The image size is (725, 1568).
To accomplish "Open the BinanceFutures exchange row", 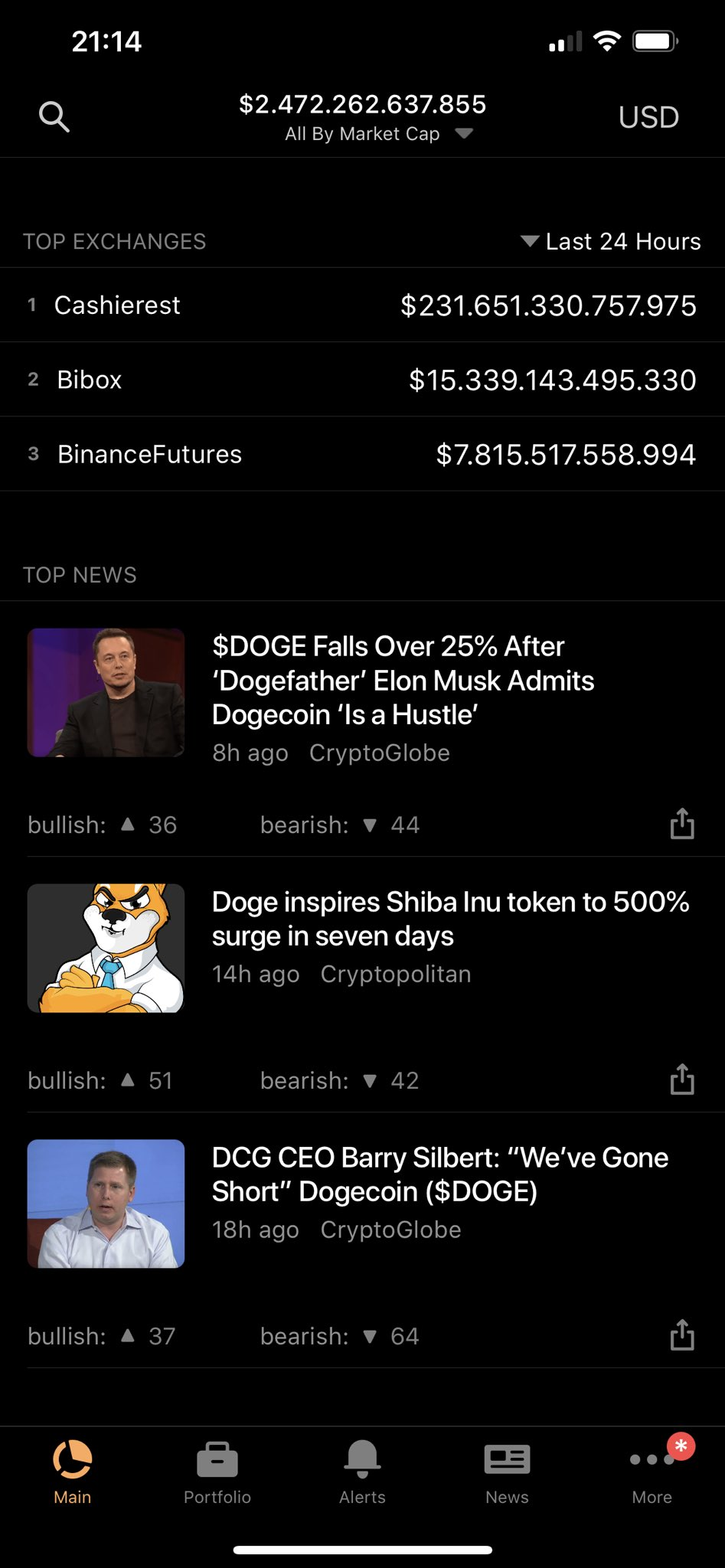I will coord(362,454).
